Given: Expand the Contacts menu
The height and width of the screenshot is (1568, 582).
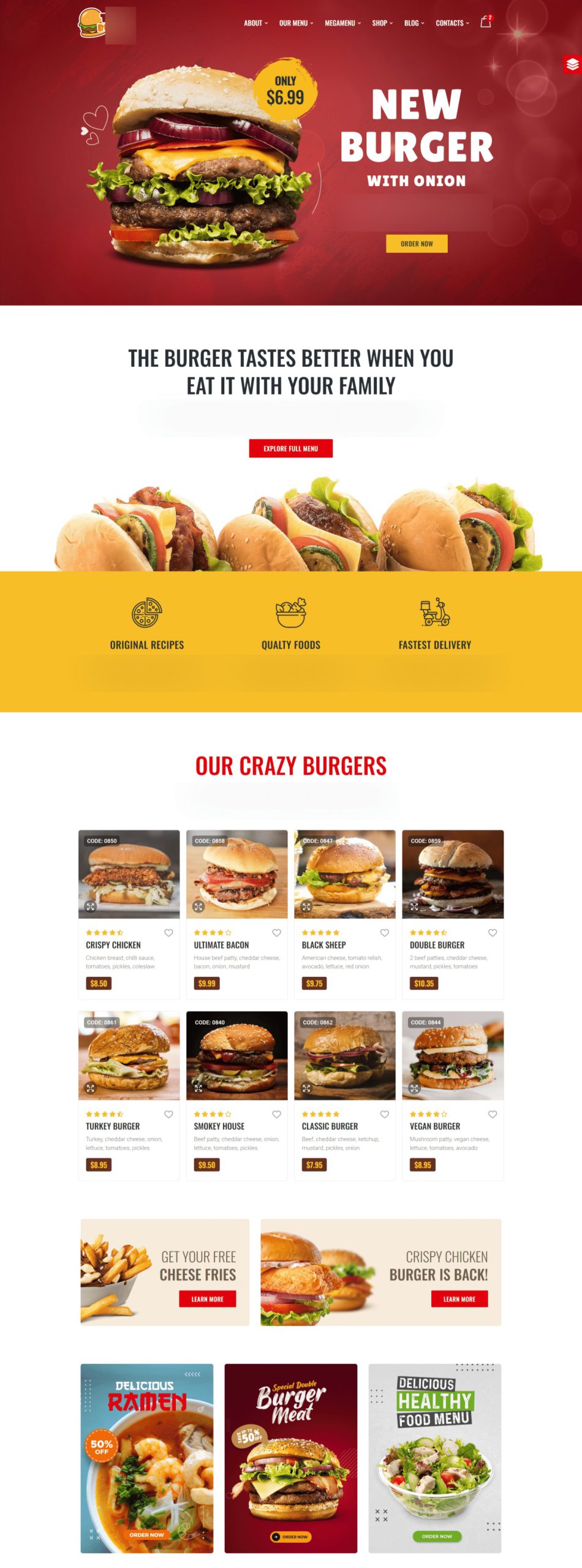Looking at the screenshot, I should coord(452,23).
